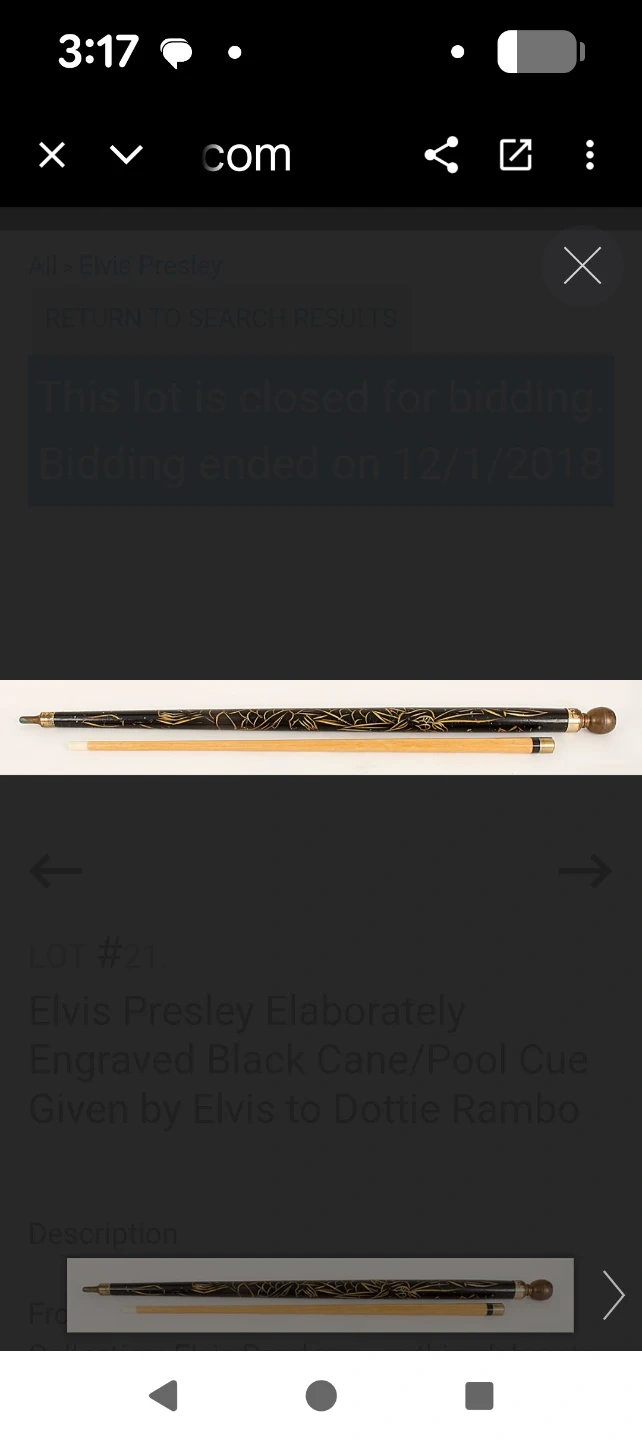
Task: Expand the browser page info dropdown
Action: 127,155
